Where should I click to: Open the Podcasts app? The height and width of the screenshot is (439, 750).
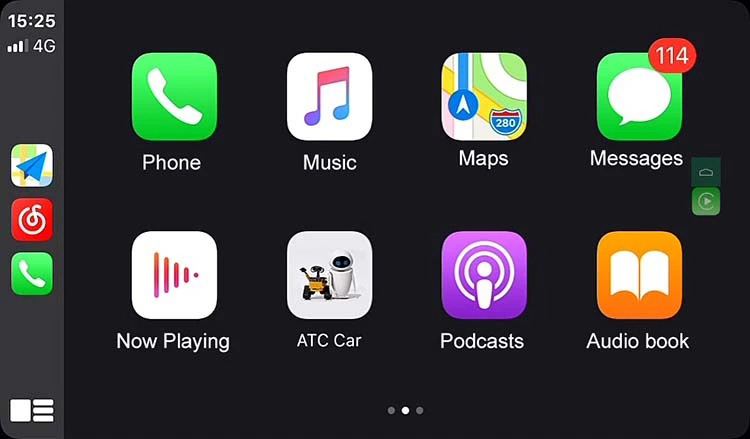[x=484, y=275]
